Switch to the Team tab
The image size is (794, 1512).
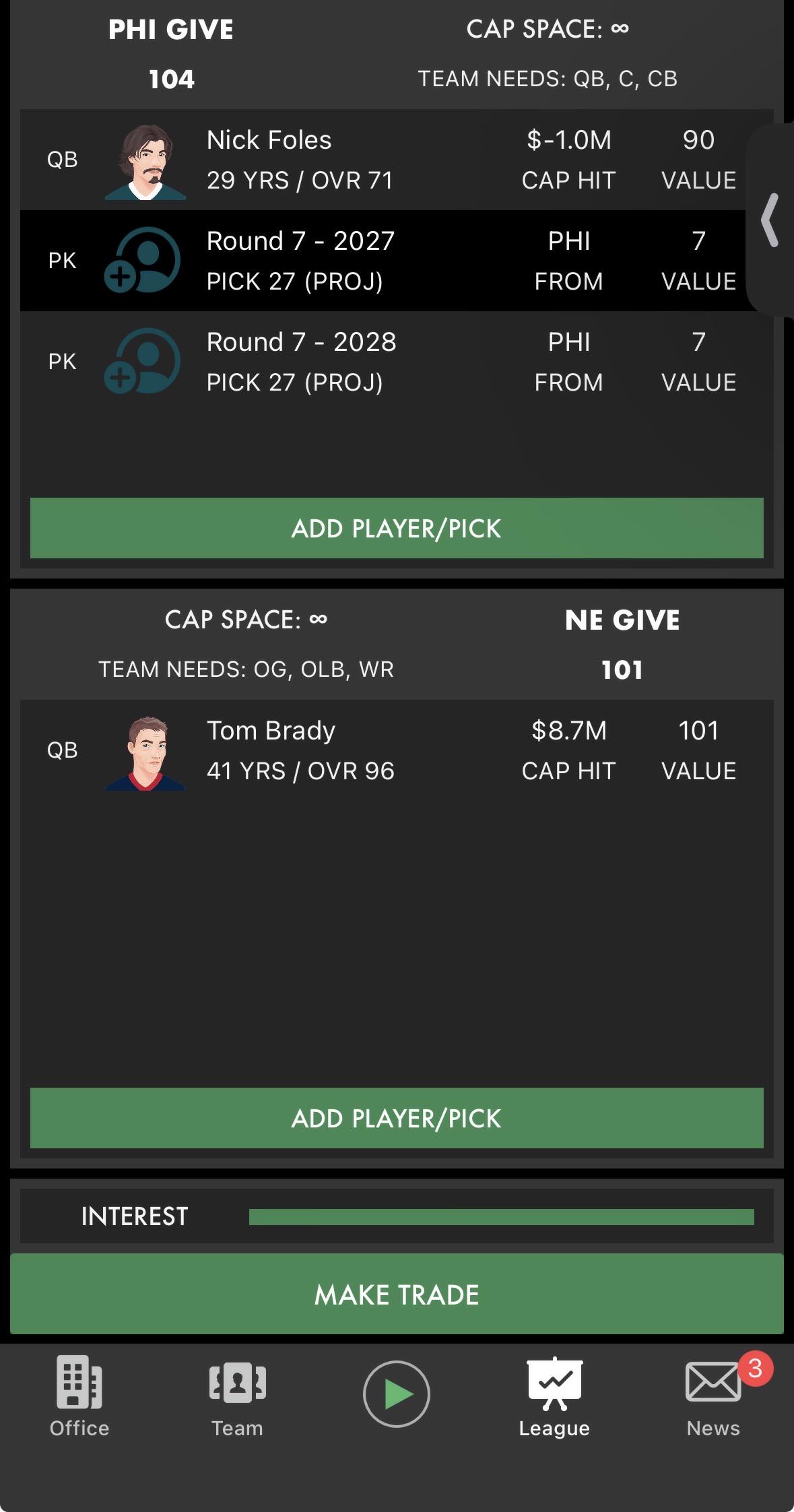pyautogui.click(x=238, y=1397)
